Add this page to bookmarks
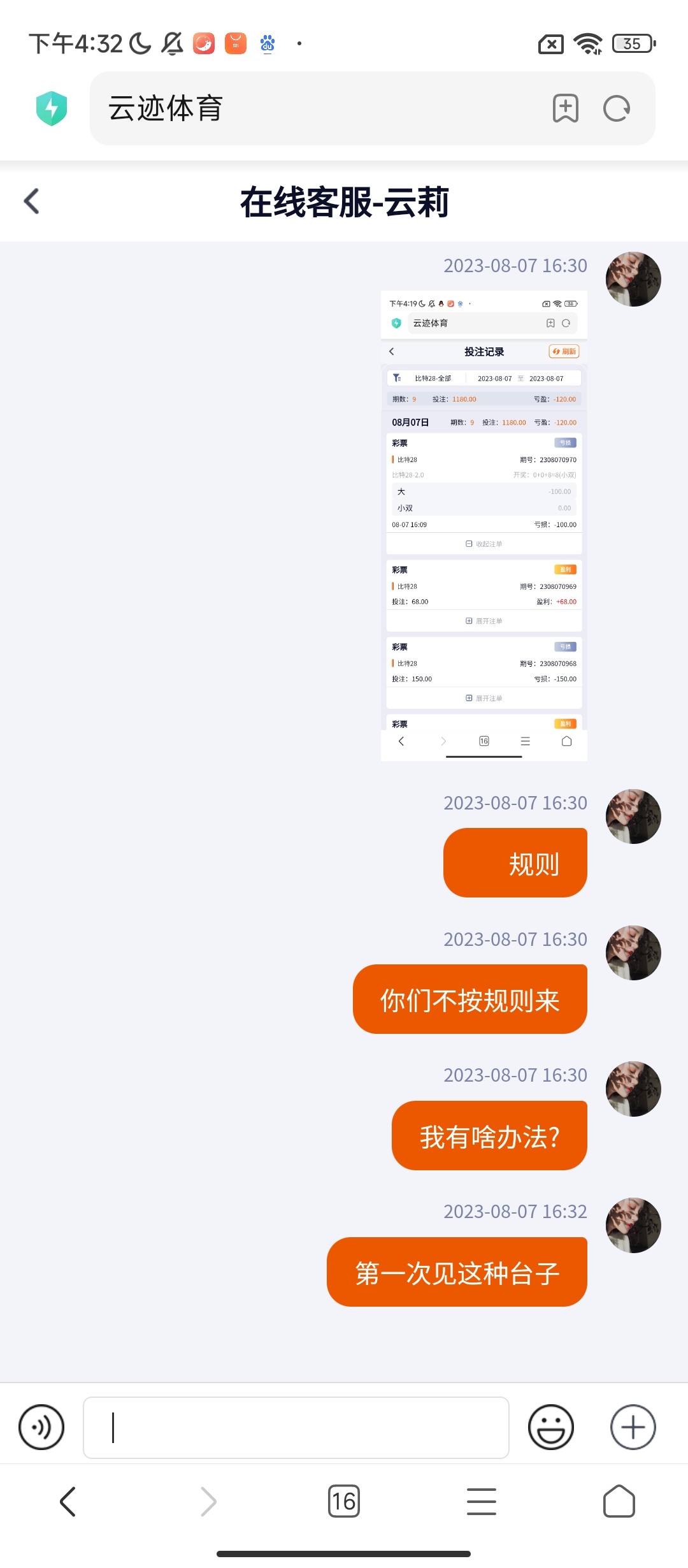 click(565, 108)
